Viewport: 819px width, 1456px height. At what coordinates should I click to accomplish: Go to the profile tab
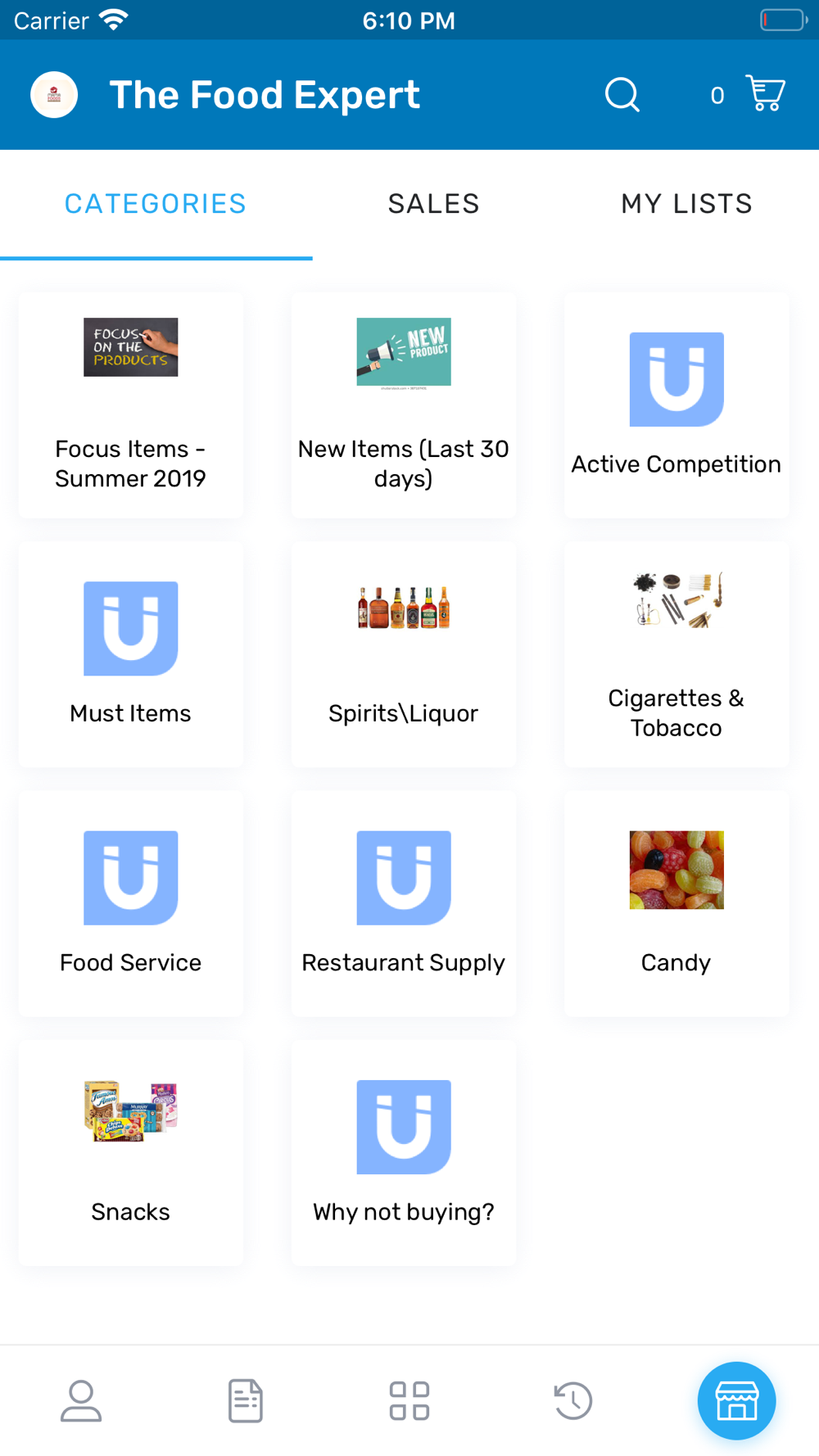point(81,1400)
